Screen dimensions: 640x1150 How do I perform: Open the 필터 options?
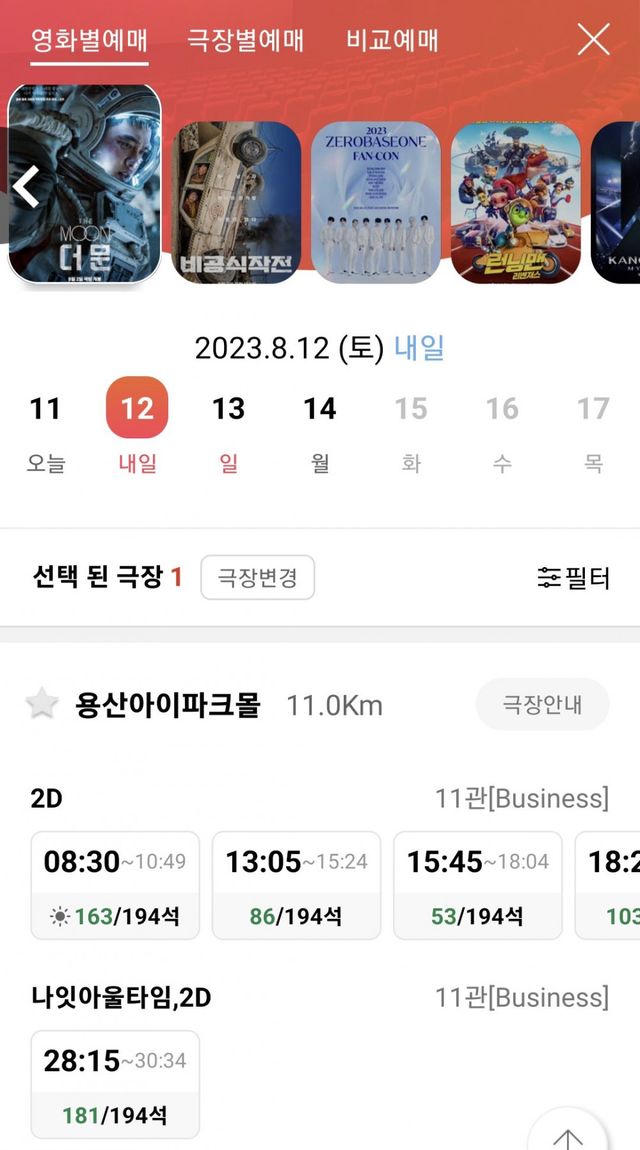point(573,578)
